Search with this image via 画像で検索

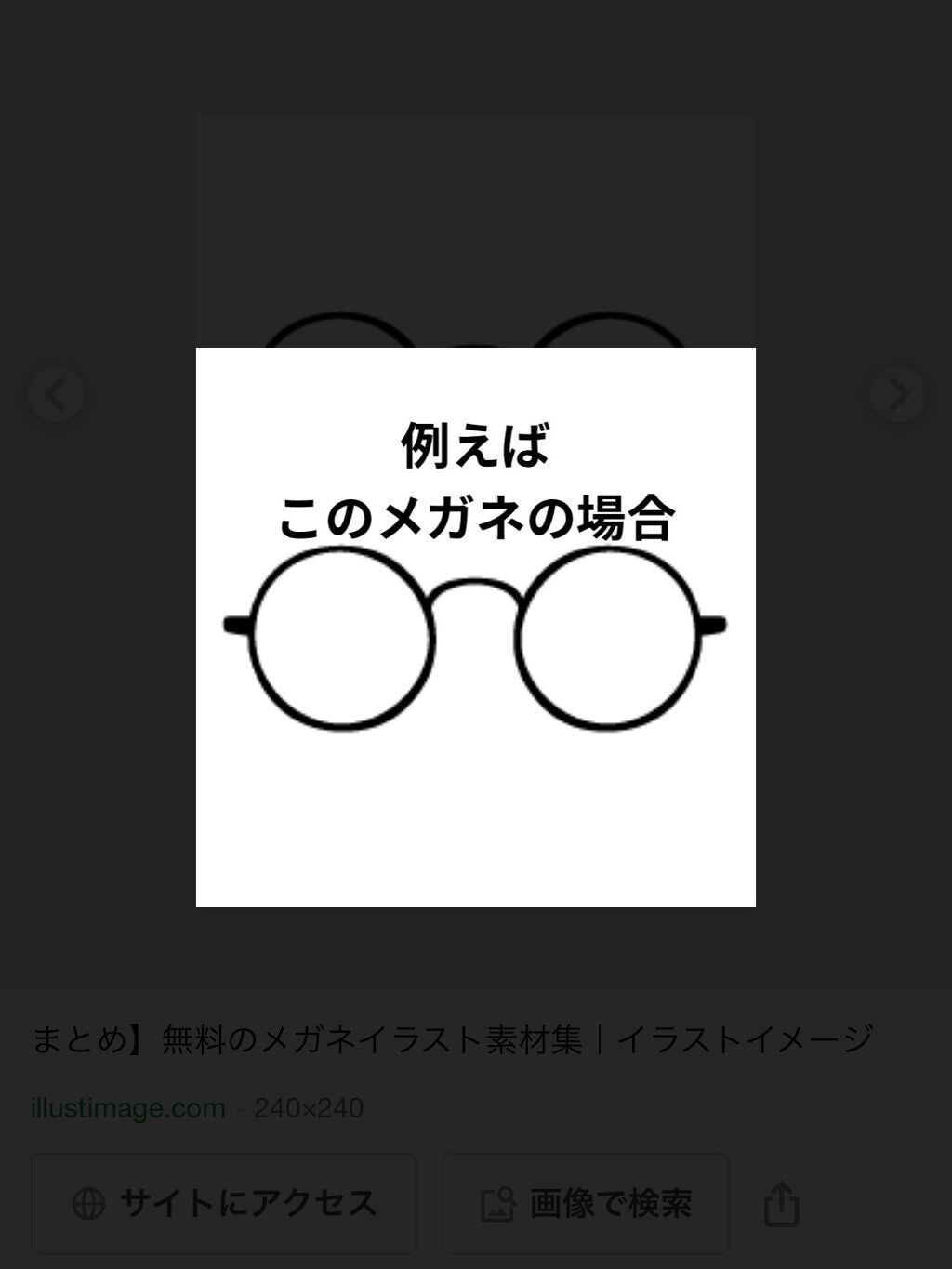click(585, 1203)
